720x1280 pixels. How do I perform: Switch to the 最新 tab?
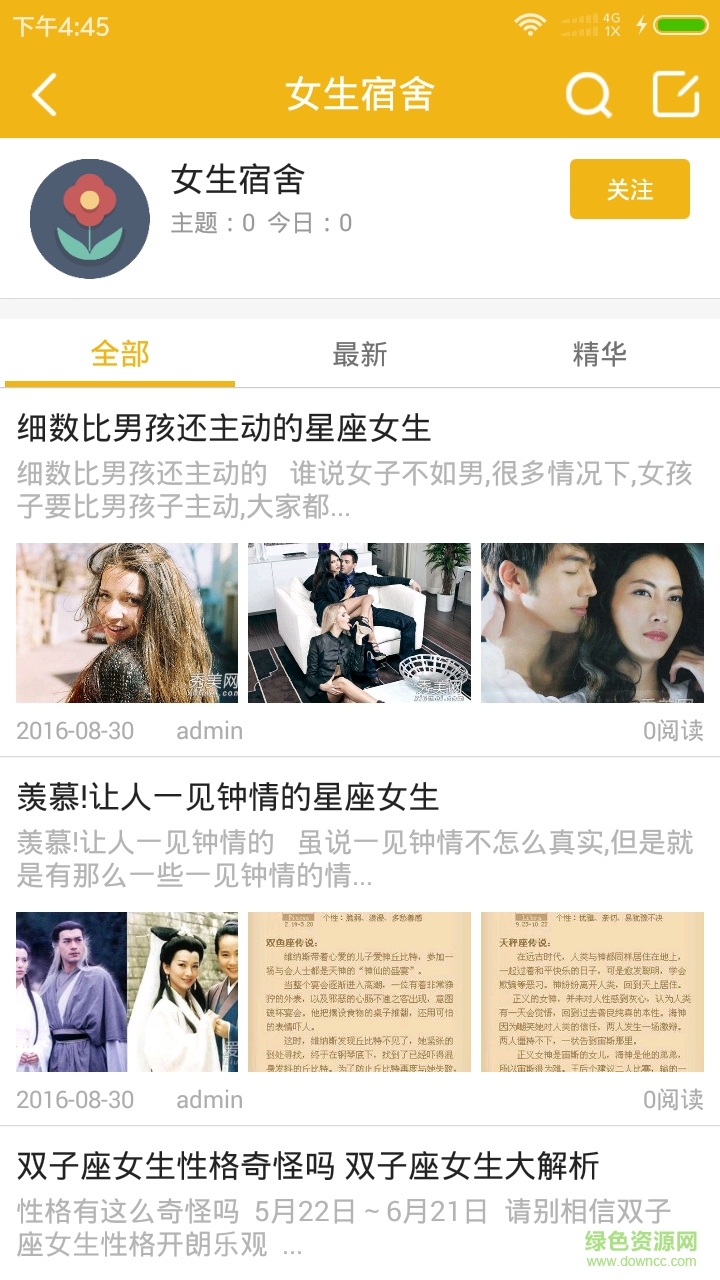(x=360, y=354)
